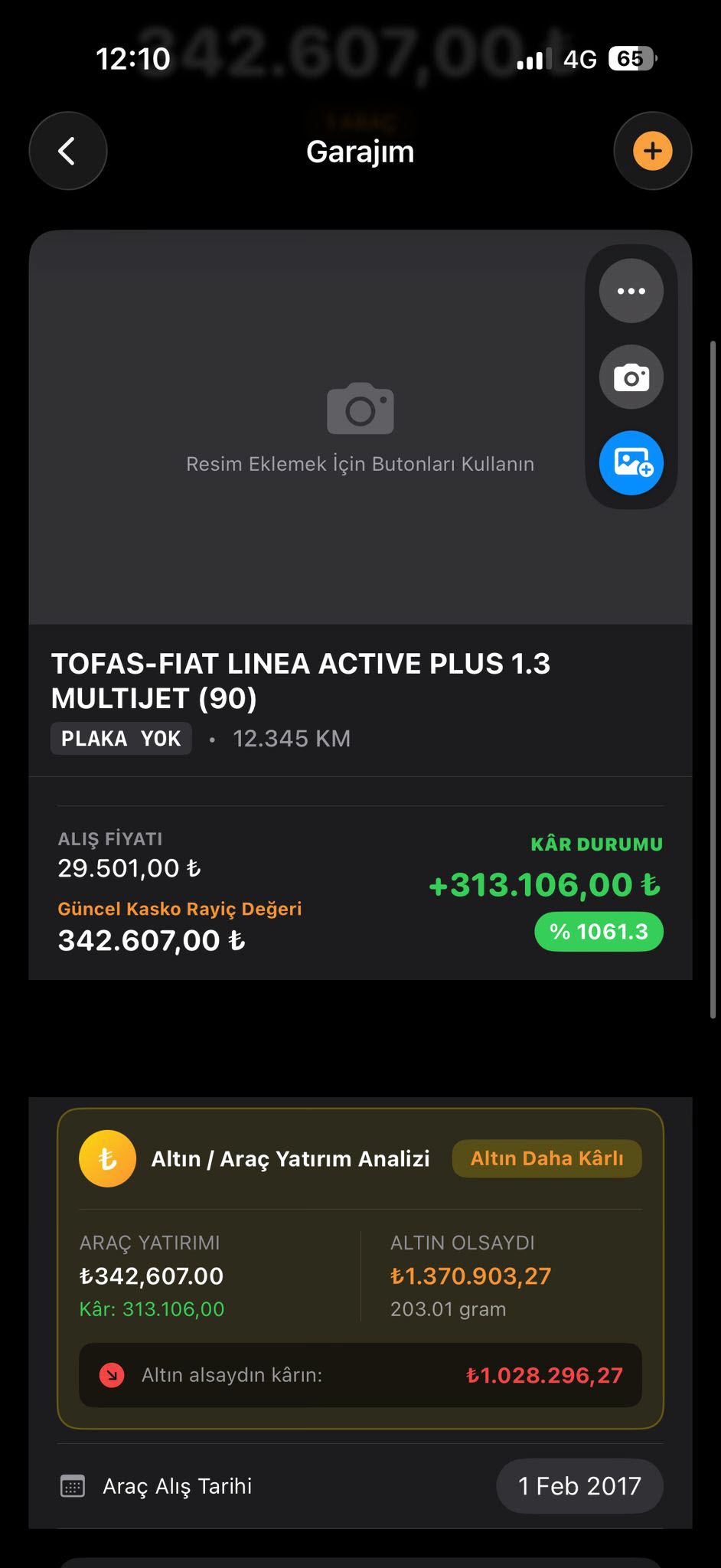This screenshot has height=1568, width=721.
Task: Tap the red down-arrow icon beside Altın alsaydın kârın
Action: 113,1375
